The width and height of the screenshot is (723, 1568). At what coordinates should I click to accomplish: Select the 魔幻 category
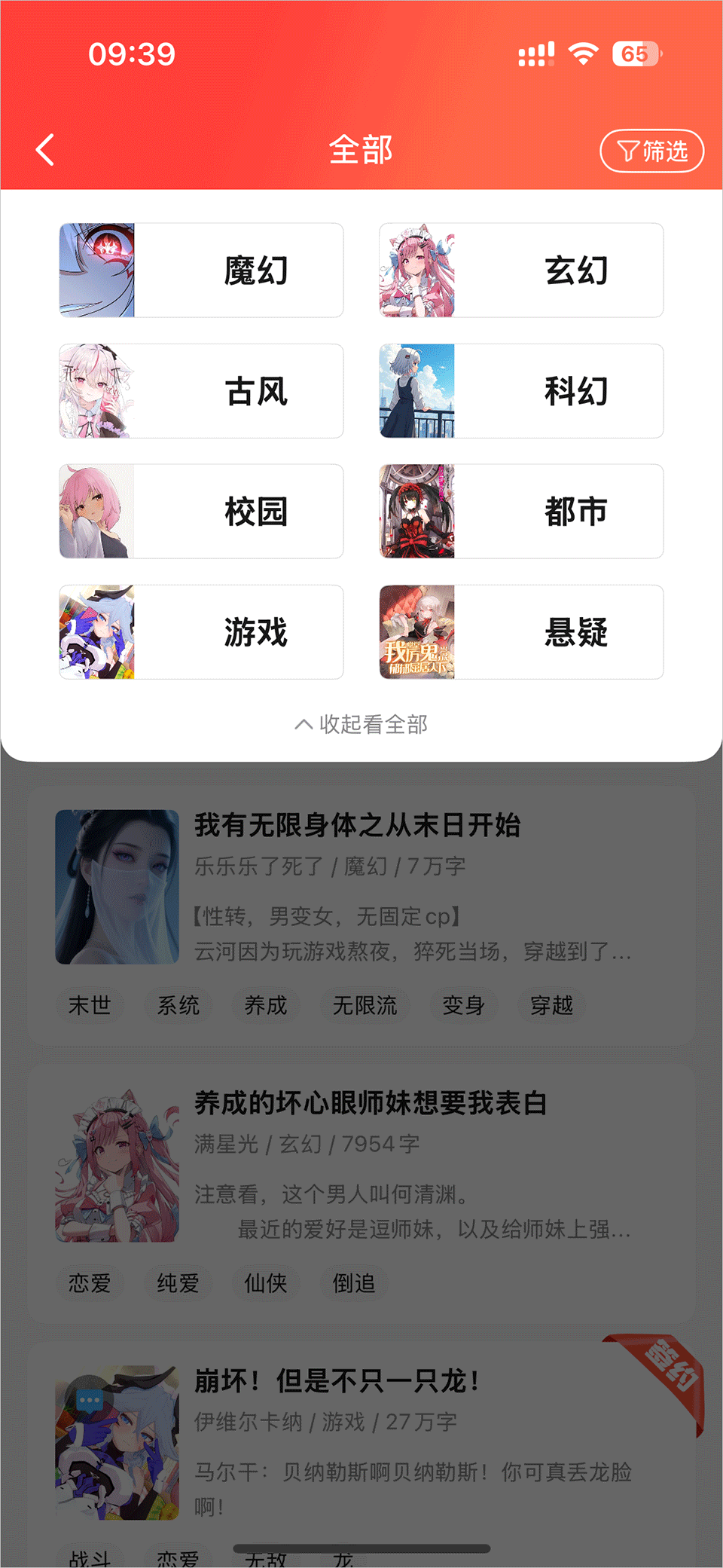[201, 271]
